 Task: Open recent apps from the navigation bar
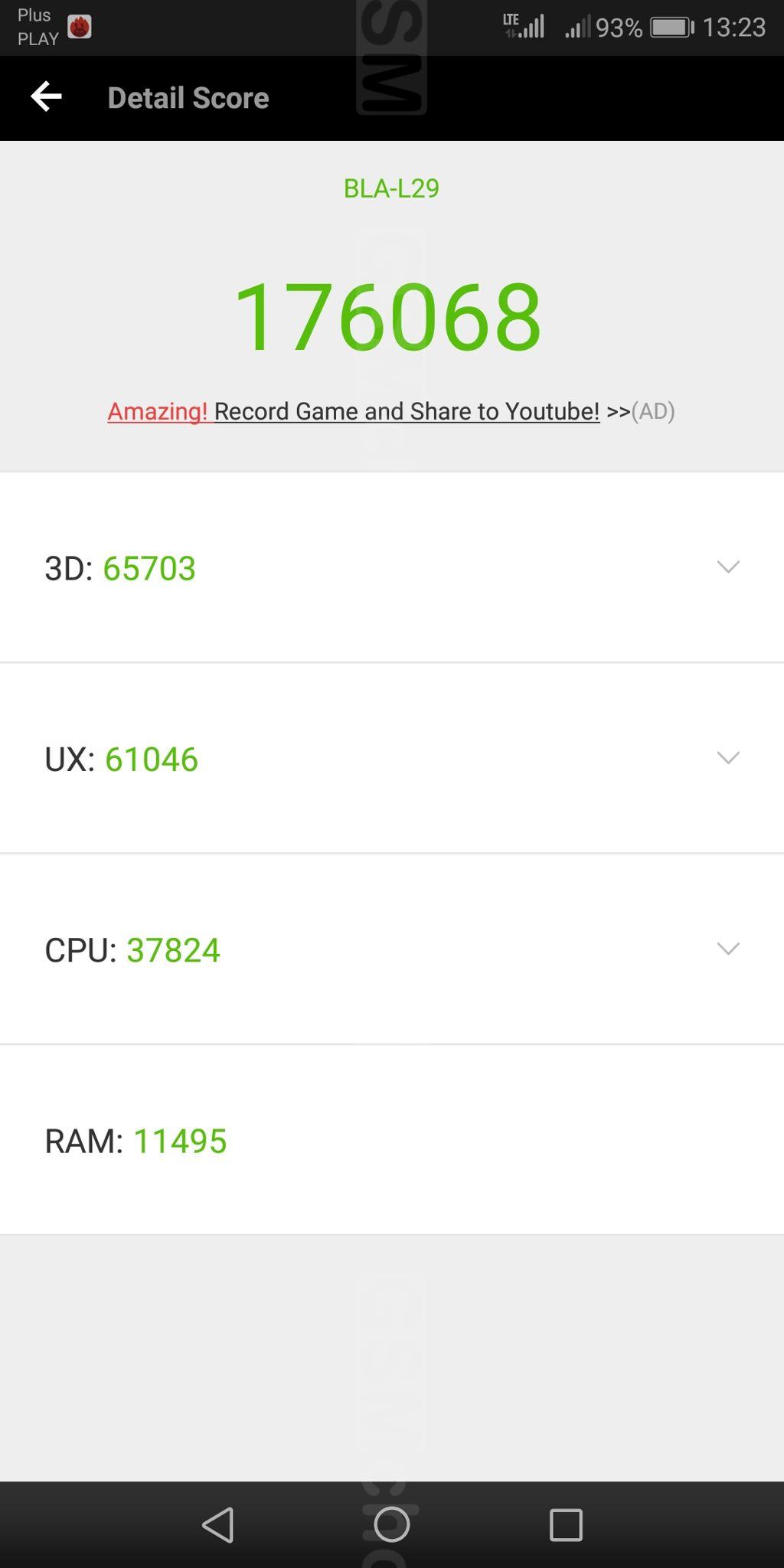[566, 1525]
